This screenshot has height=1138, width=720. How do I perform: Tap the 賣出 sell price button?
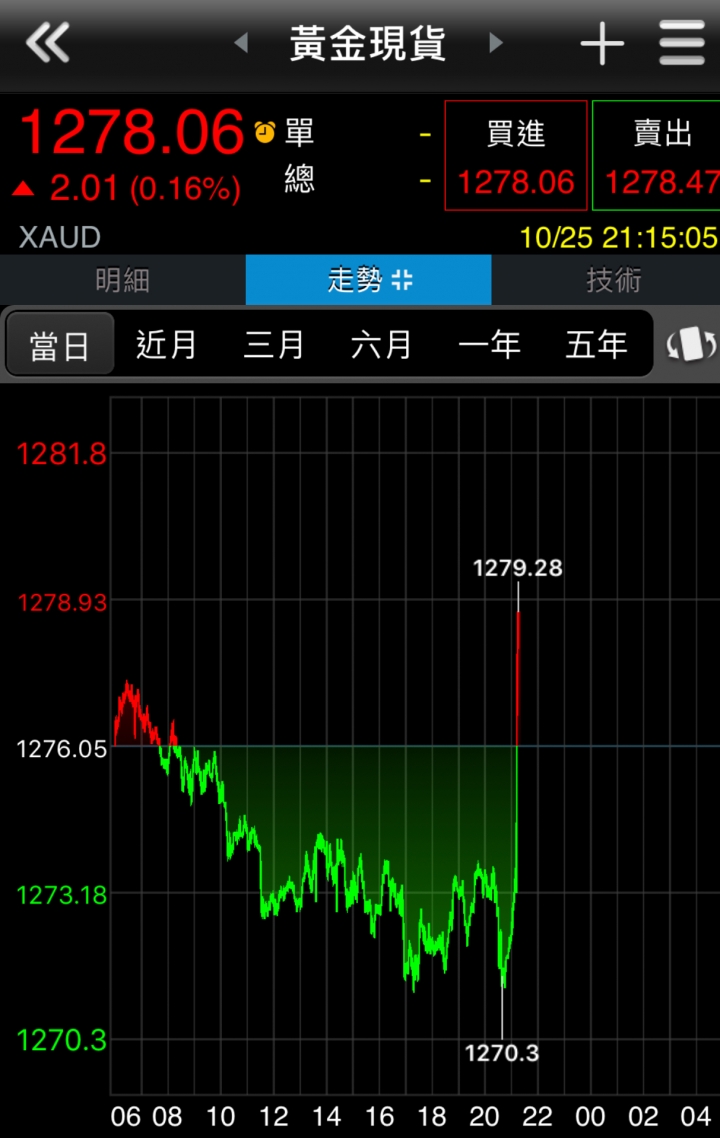click(x=656, y=155)
